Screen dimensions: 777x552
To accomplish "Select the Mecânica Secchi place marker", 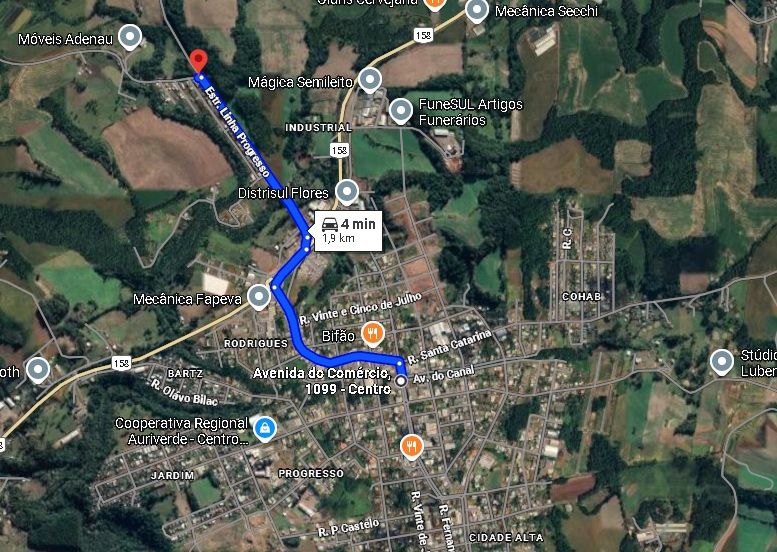I will [x=477, y=11].
